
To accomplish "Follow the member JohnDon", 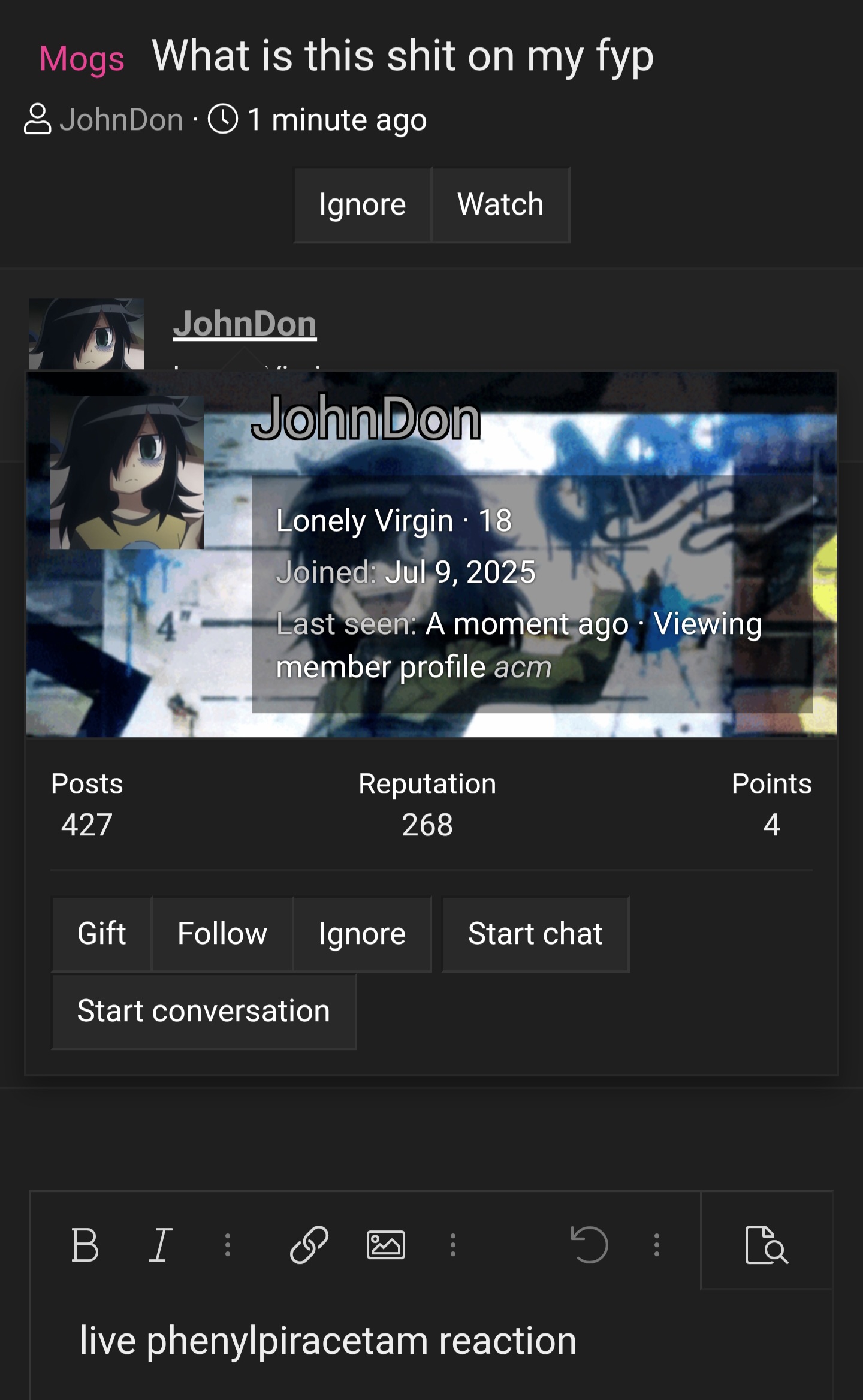I will pyautogui.click(x=222, y=934).
